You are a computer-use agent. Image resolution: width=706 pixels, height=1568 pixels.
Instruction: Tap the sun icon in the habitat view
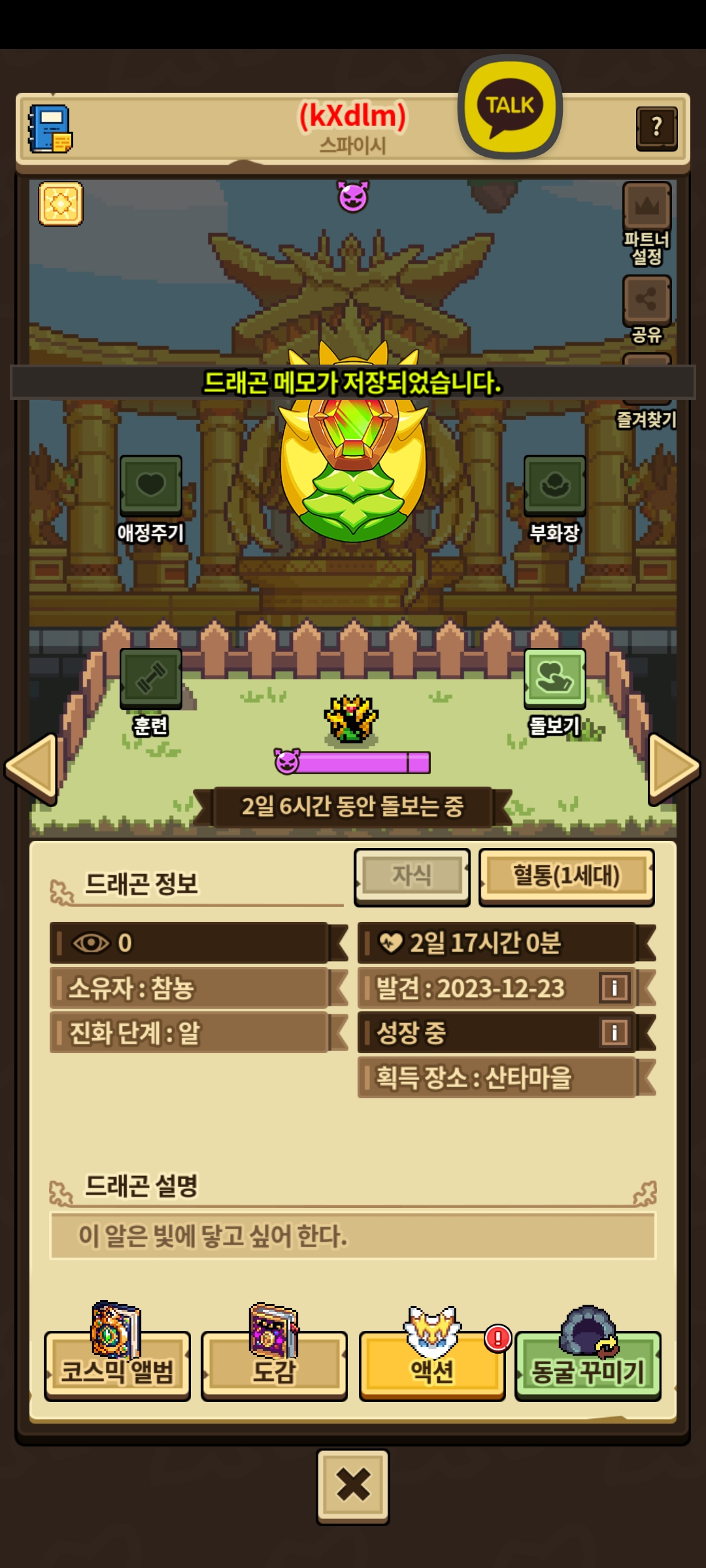61,204
